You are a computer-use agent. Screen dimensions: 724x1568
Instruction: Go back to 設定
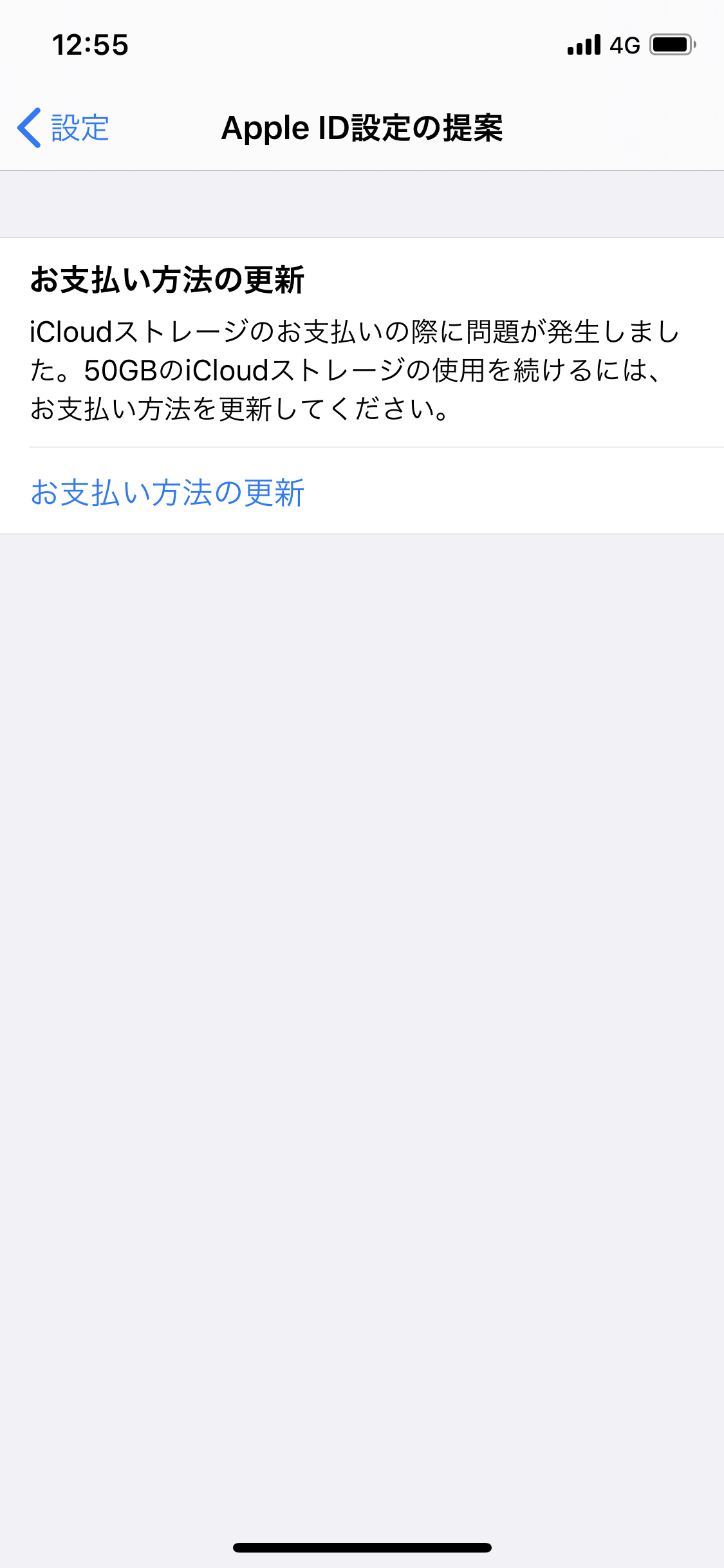[x=63, y=127]
